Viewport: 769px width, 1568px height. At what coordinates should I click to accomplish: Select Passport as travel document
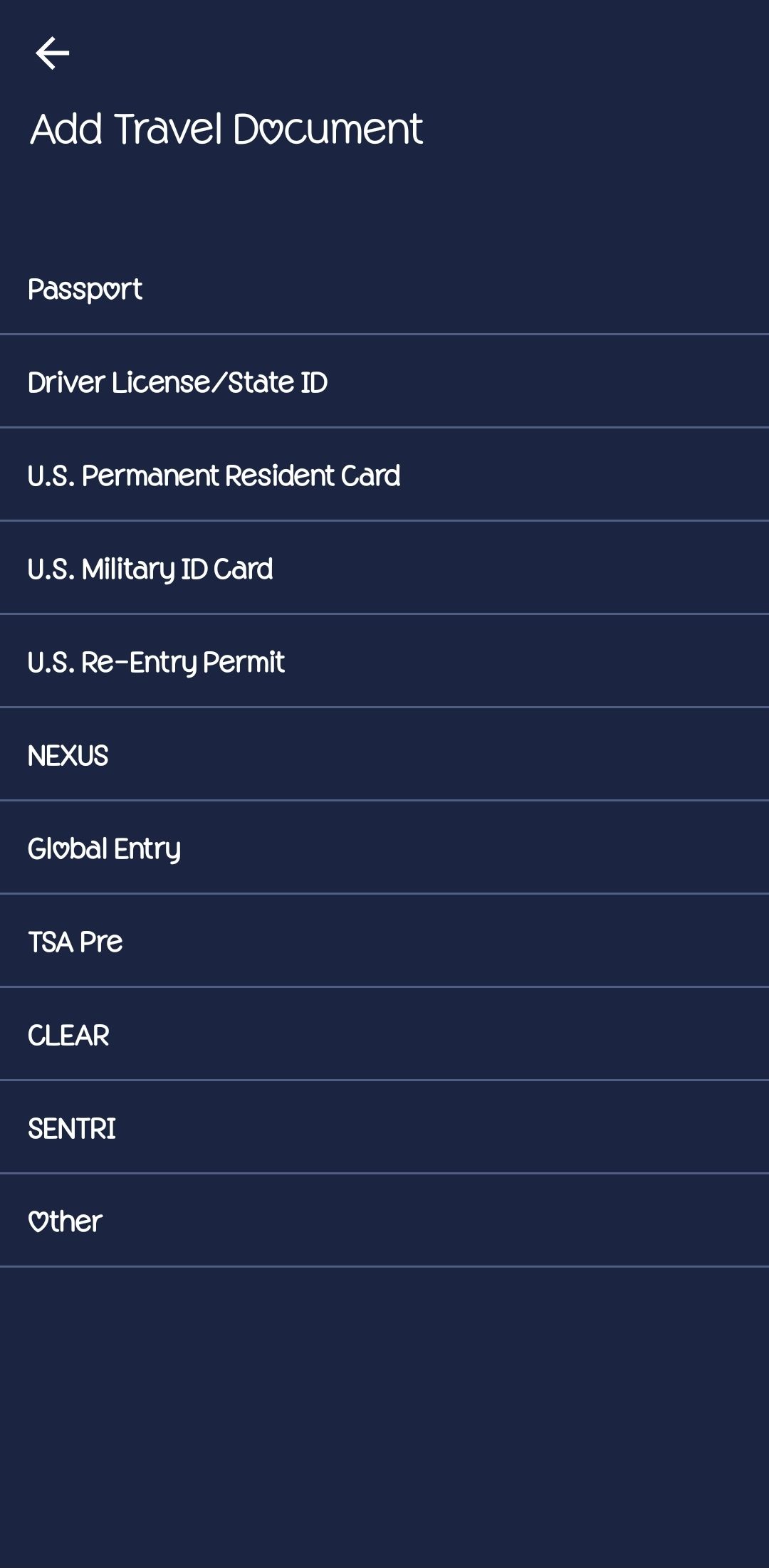pyautogui.click(x=384, y=288)
